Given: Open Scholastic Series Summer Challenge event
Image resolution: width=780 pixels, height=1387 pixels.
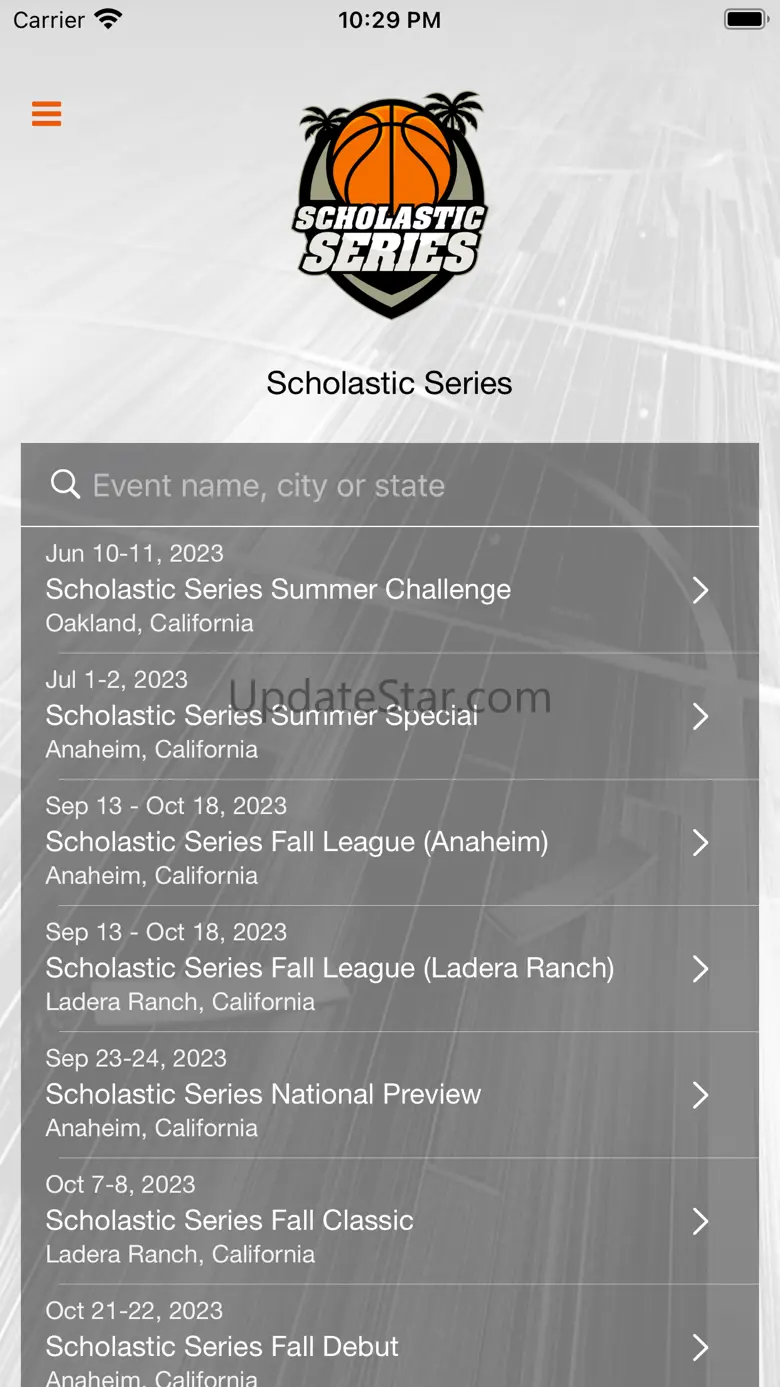Looking at the screenshot, I should [388, 589].
